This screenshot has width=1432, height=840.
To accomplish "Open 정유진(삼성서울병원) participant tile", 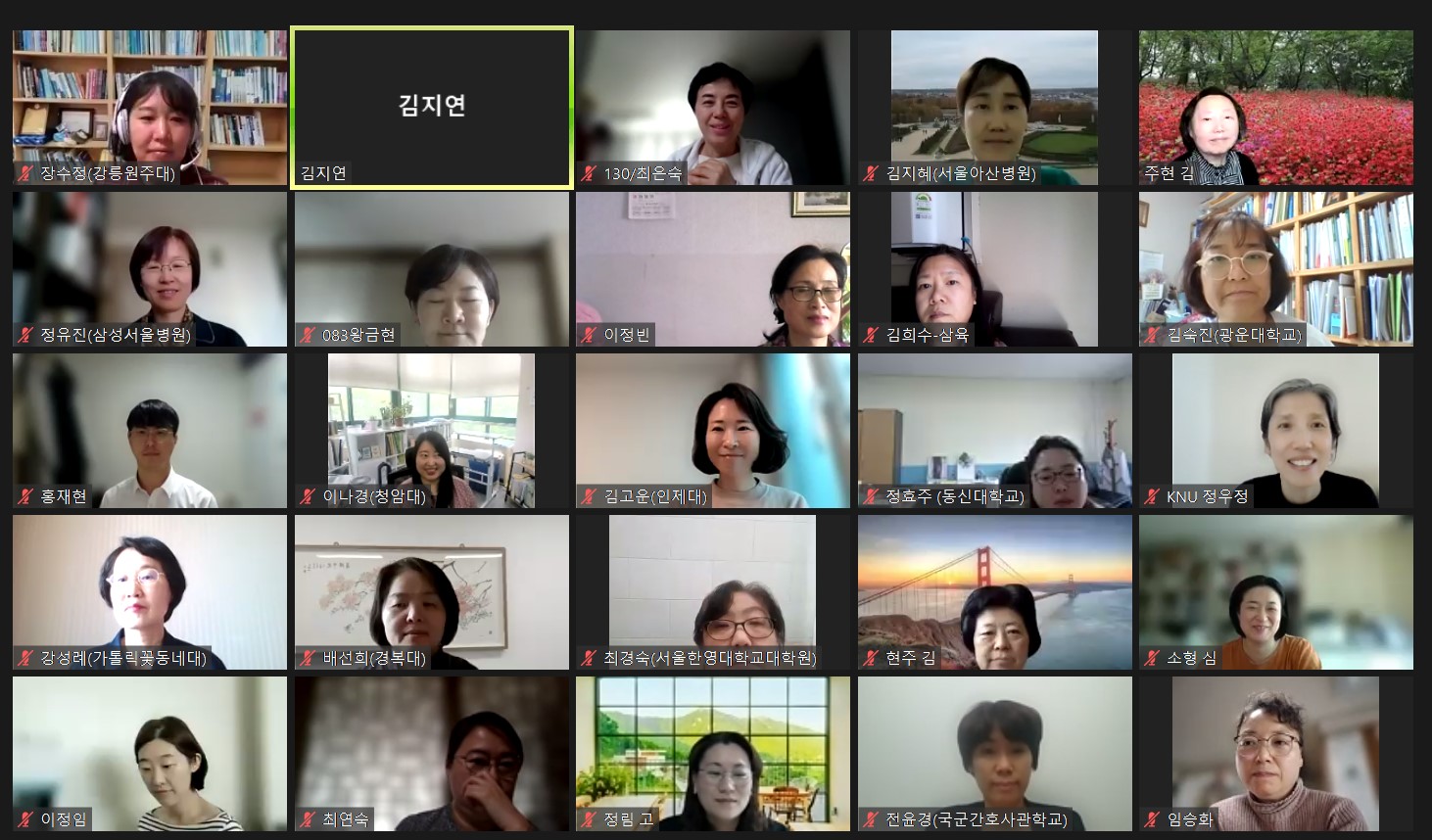I will (149, 269).
